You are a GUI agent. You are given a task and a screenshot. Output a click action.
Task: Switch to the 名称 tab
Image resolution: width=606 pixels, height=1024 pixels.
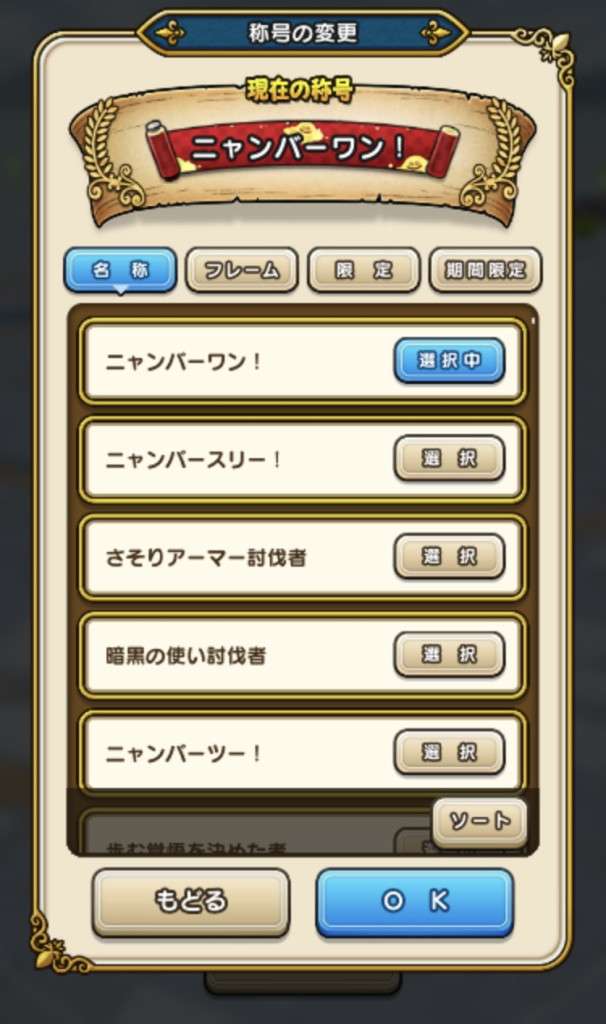(x=120, y=270)
